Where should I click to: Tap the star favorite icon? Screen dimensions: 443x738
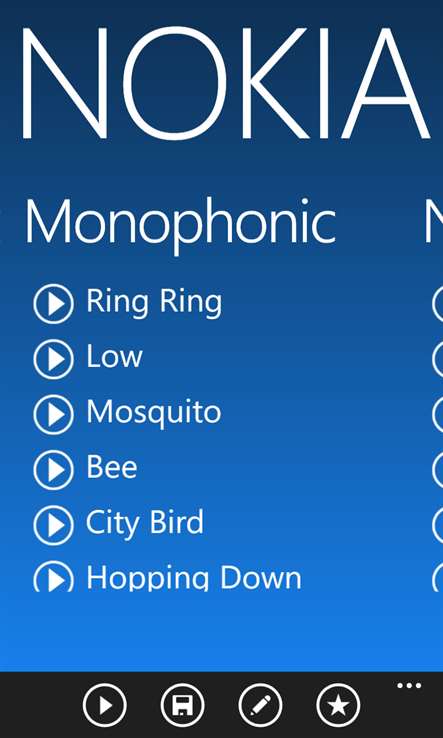click(x=338, y=706)
